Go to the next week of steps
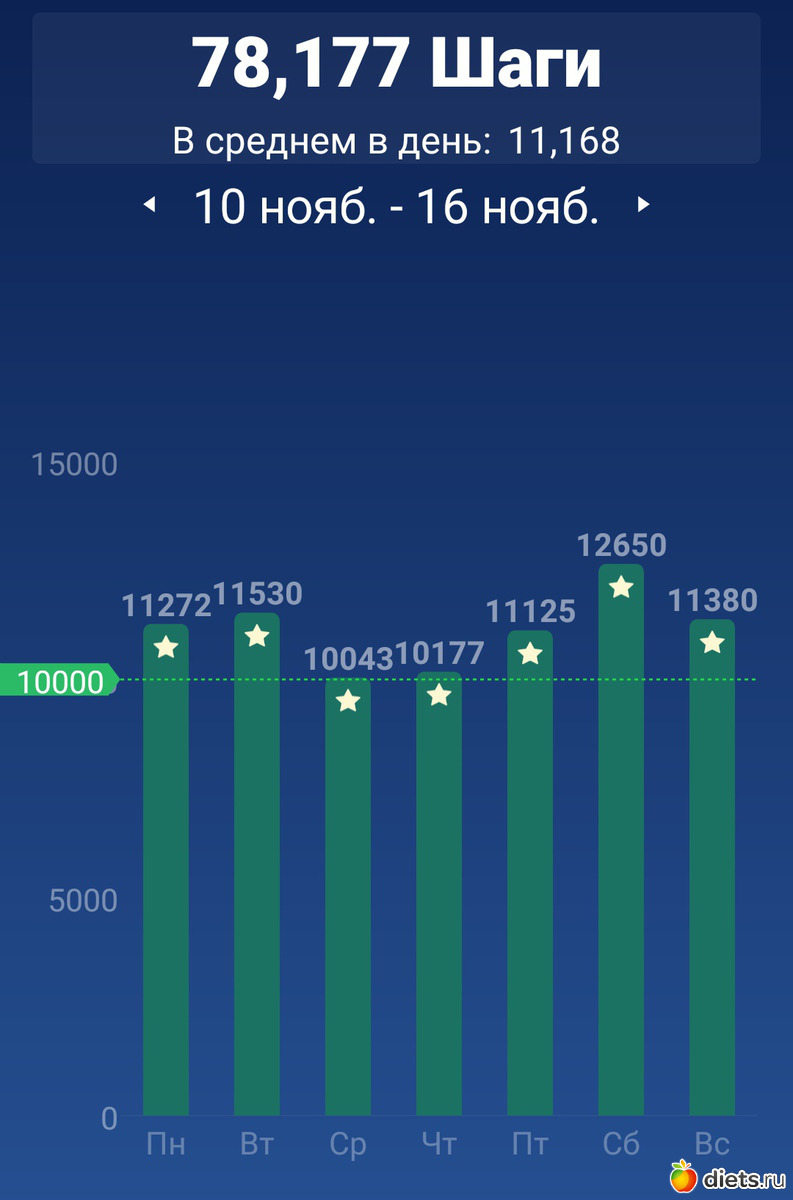Screen dimensions: 793x1200 pyautogui.click(x=644, y=205)
